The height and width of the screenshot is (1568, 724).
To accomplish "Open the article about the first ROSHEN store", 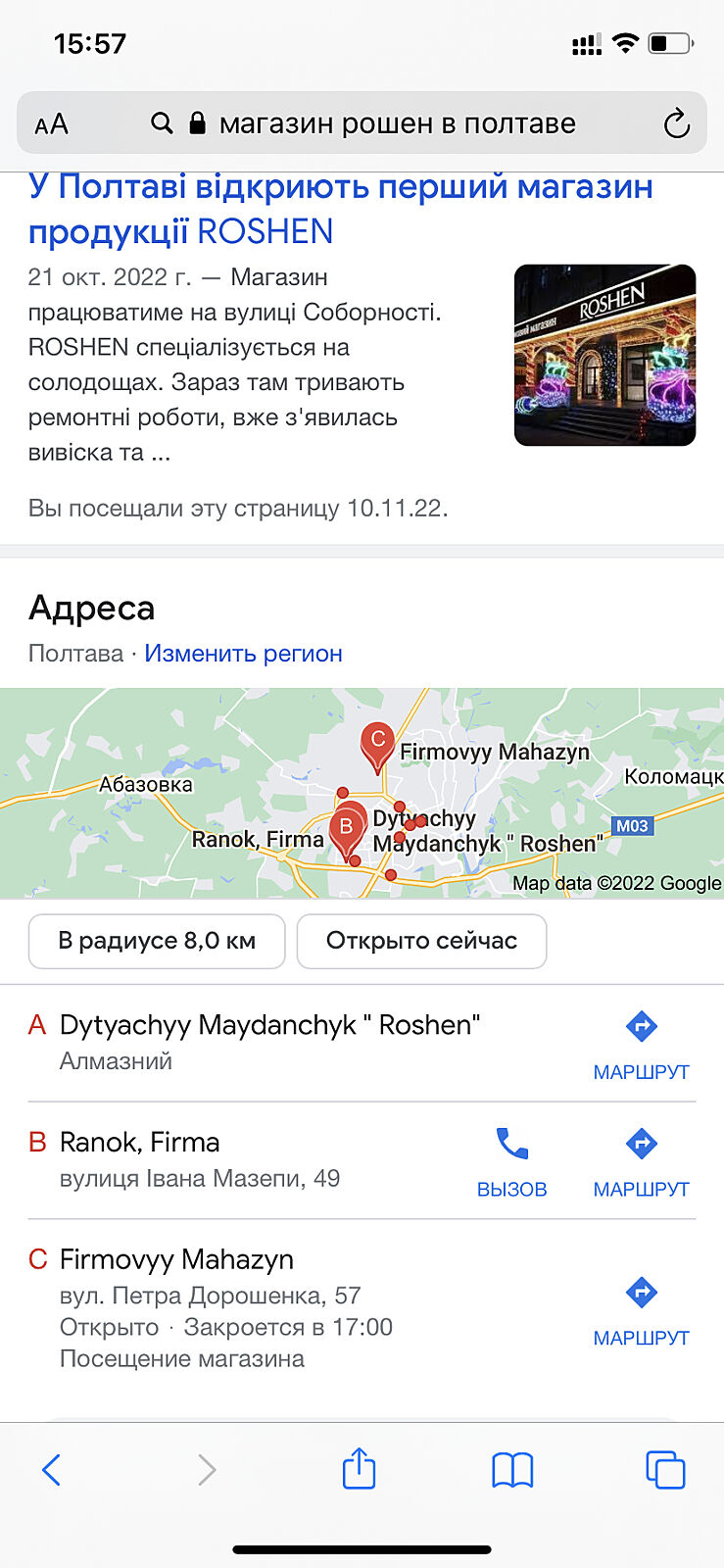I will (x=339, y=208).
